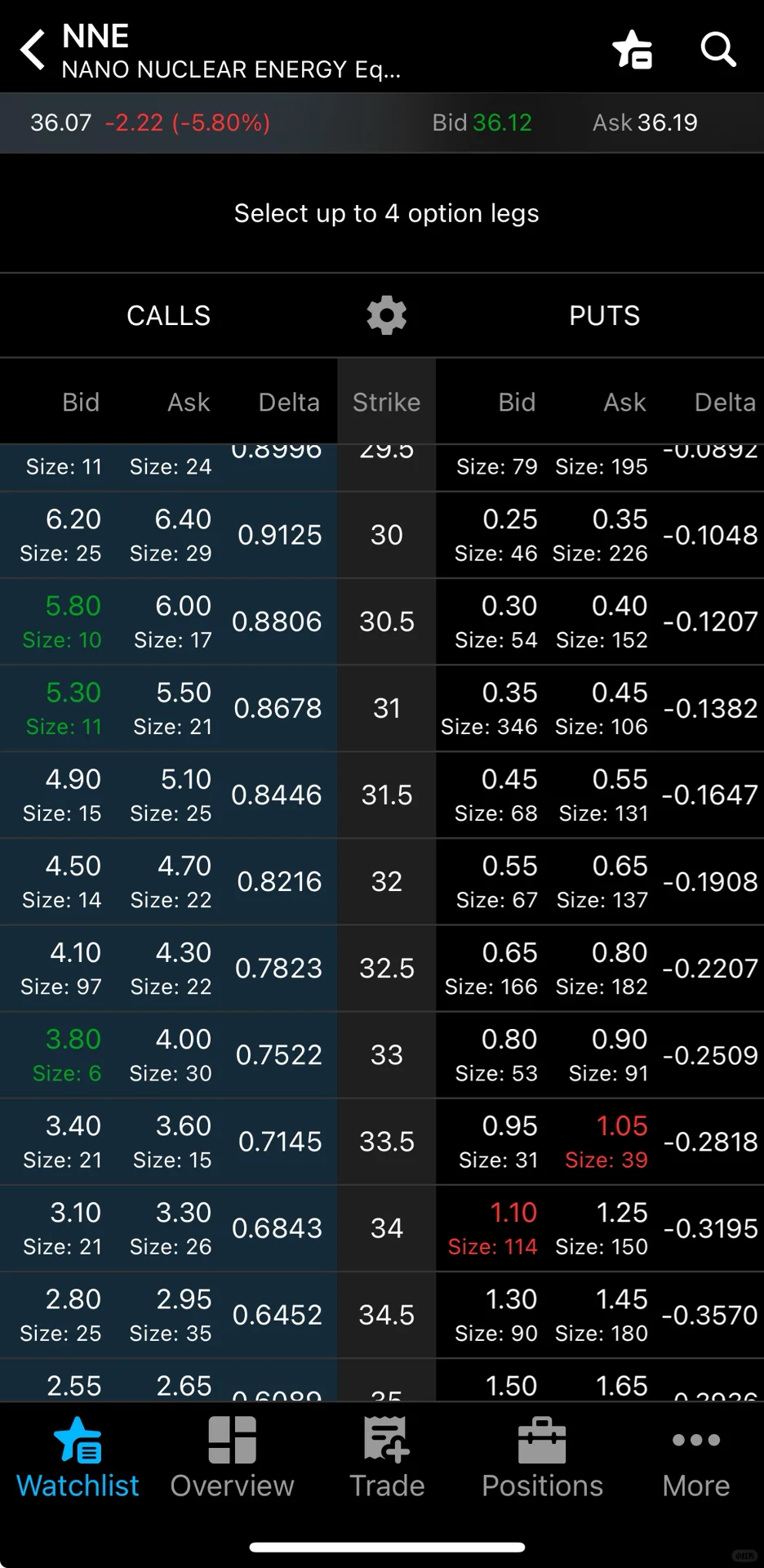Open the More tab
This screenshot has width=764, height=1568.
click(x=695, y=1459)
